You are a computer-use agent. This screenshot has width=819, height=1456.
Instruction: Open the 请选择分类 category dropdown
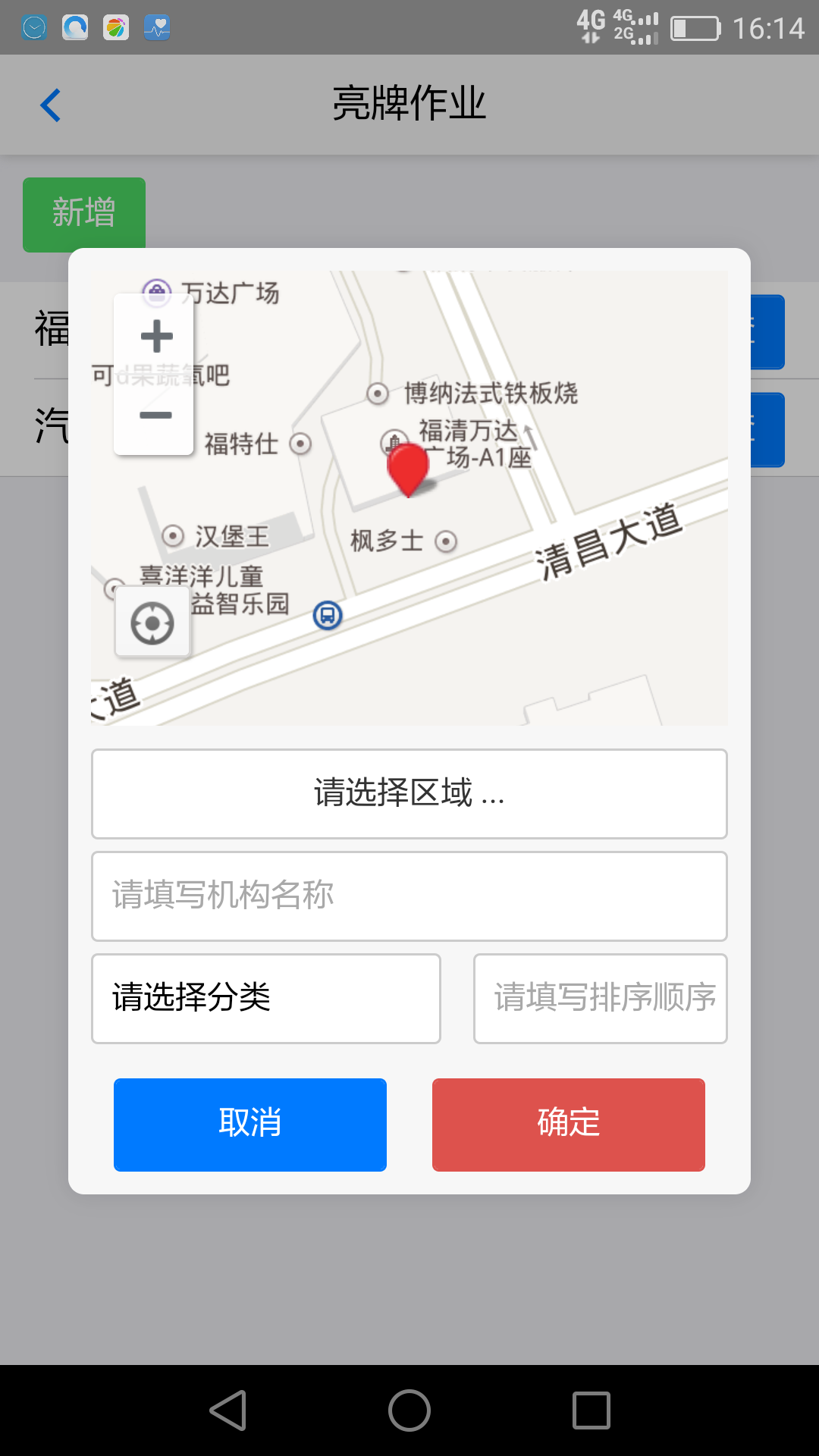266,999
